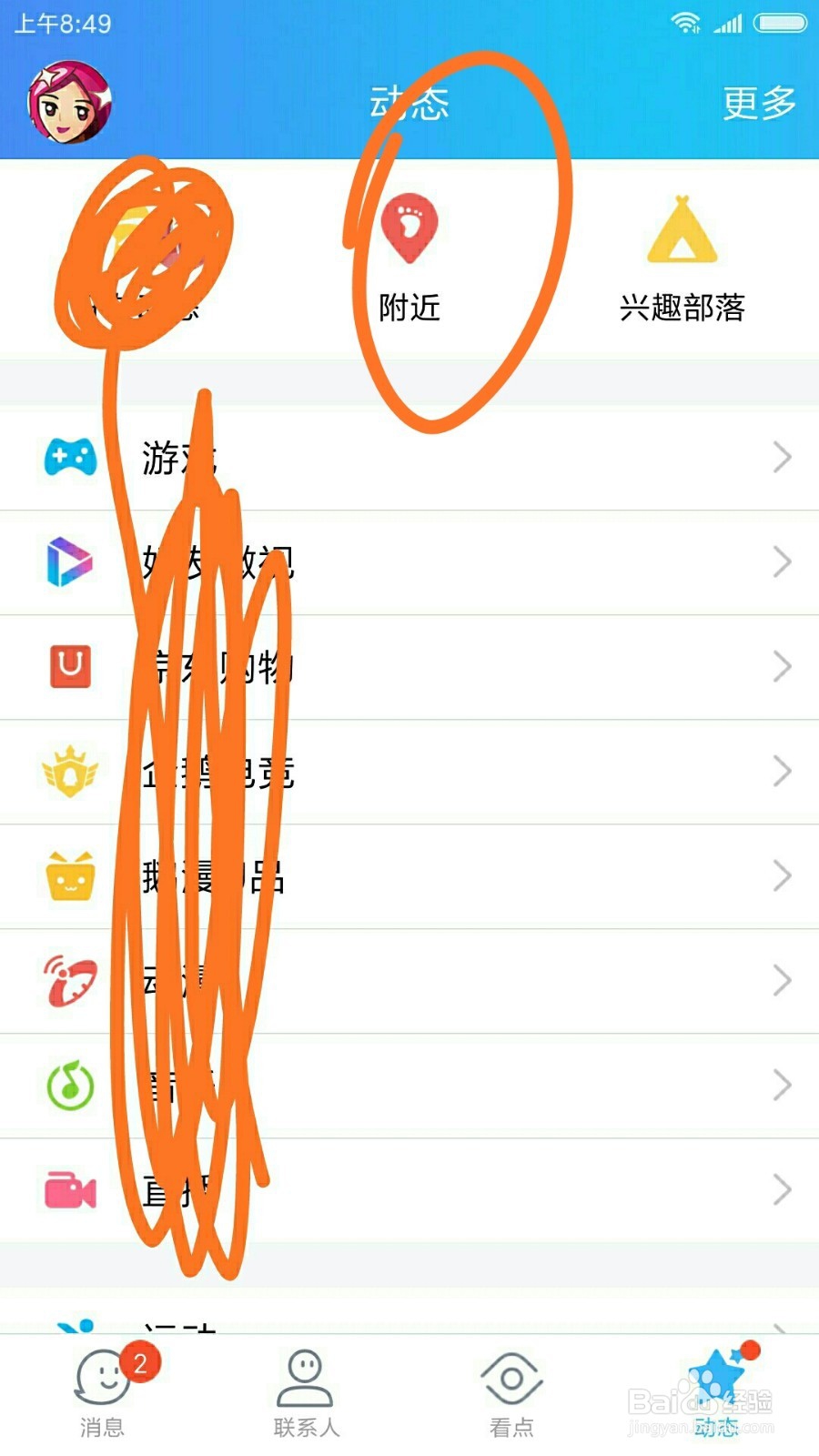This screenshot has height=1456, width=819.
Task: Expand the 游戏 row chevron
Action: 781,458
